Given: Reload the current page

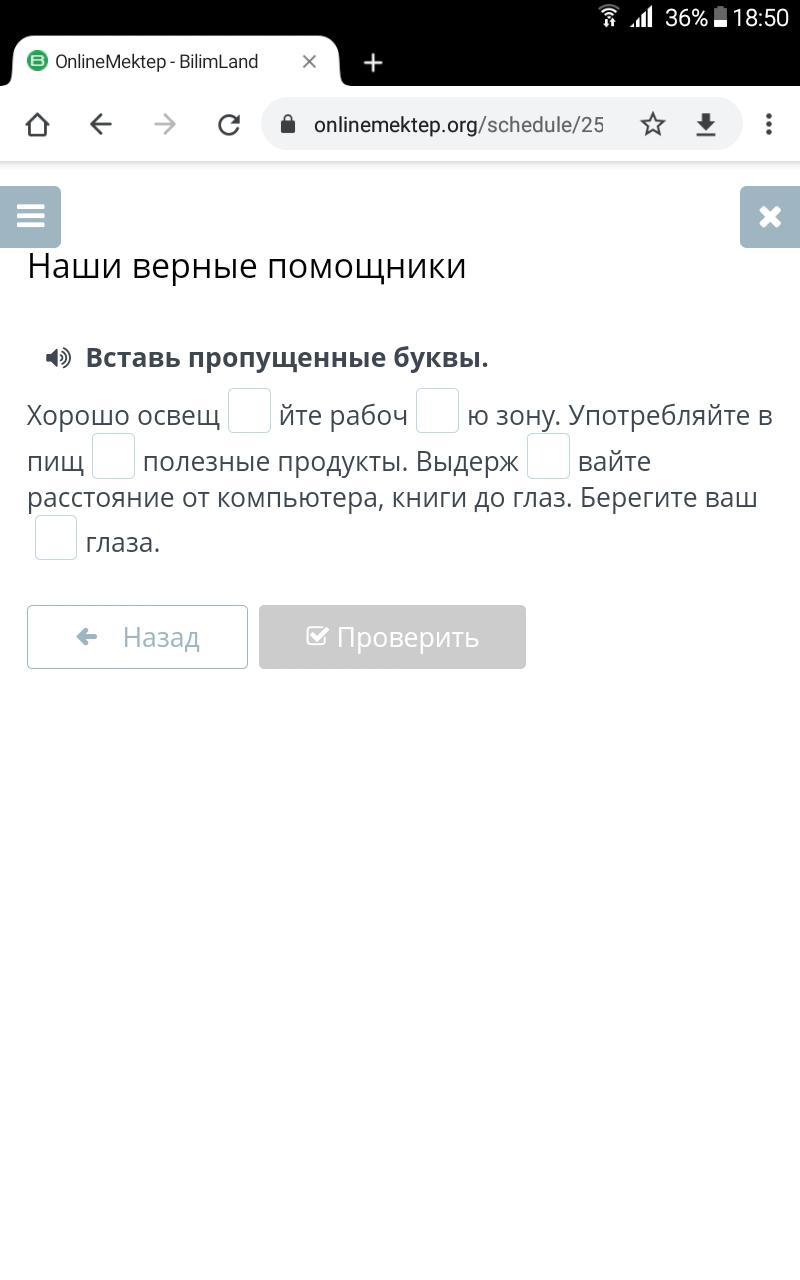Looking at the screenshot, I should (229, 124).
